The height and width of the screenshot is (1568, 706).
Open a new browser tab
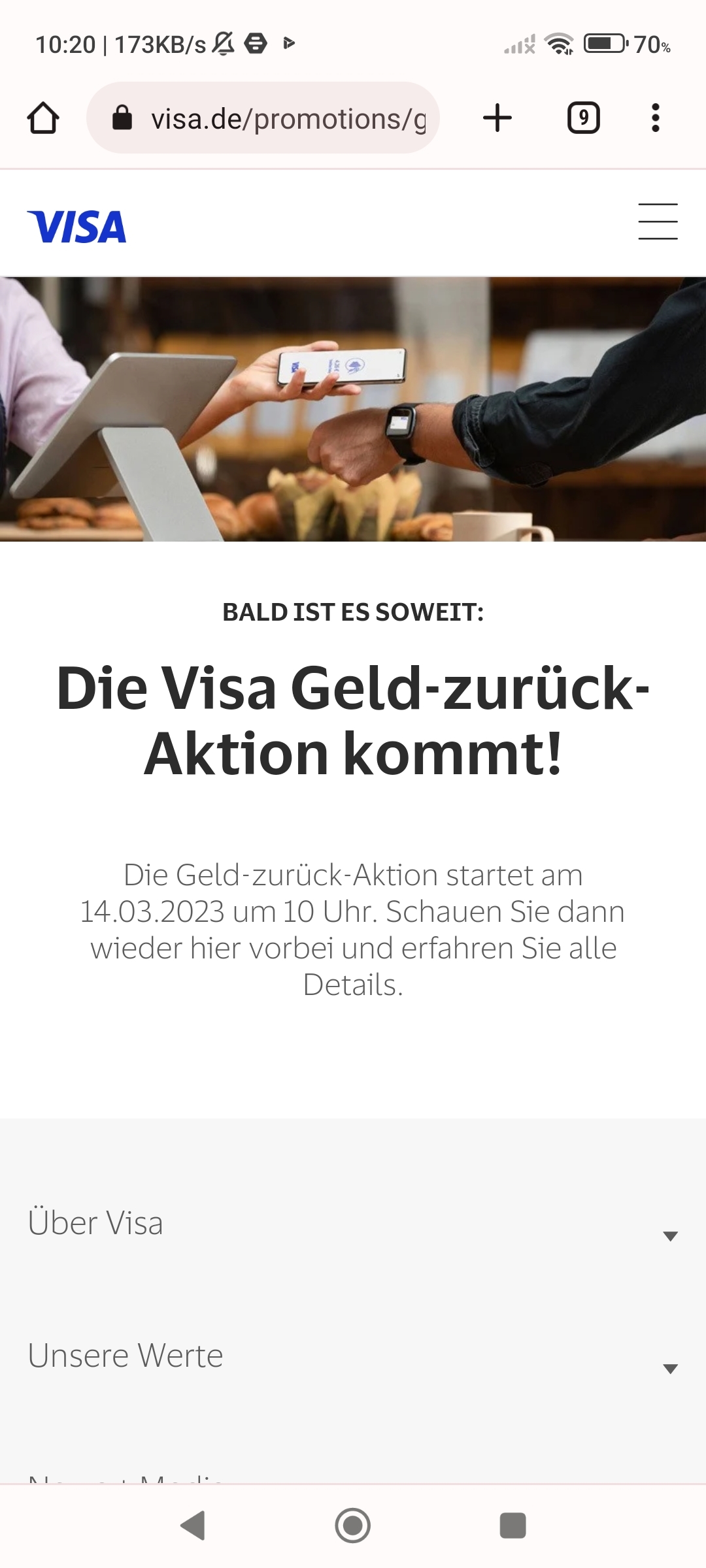click(497, 118)
